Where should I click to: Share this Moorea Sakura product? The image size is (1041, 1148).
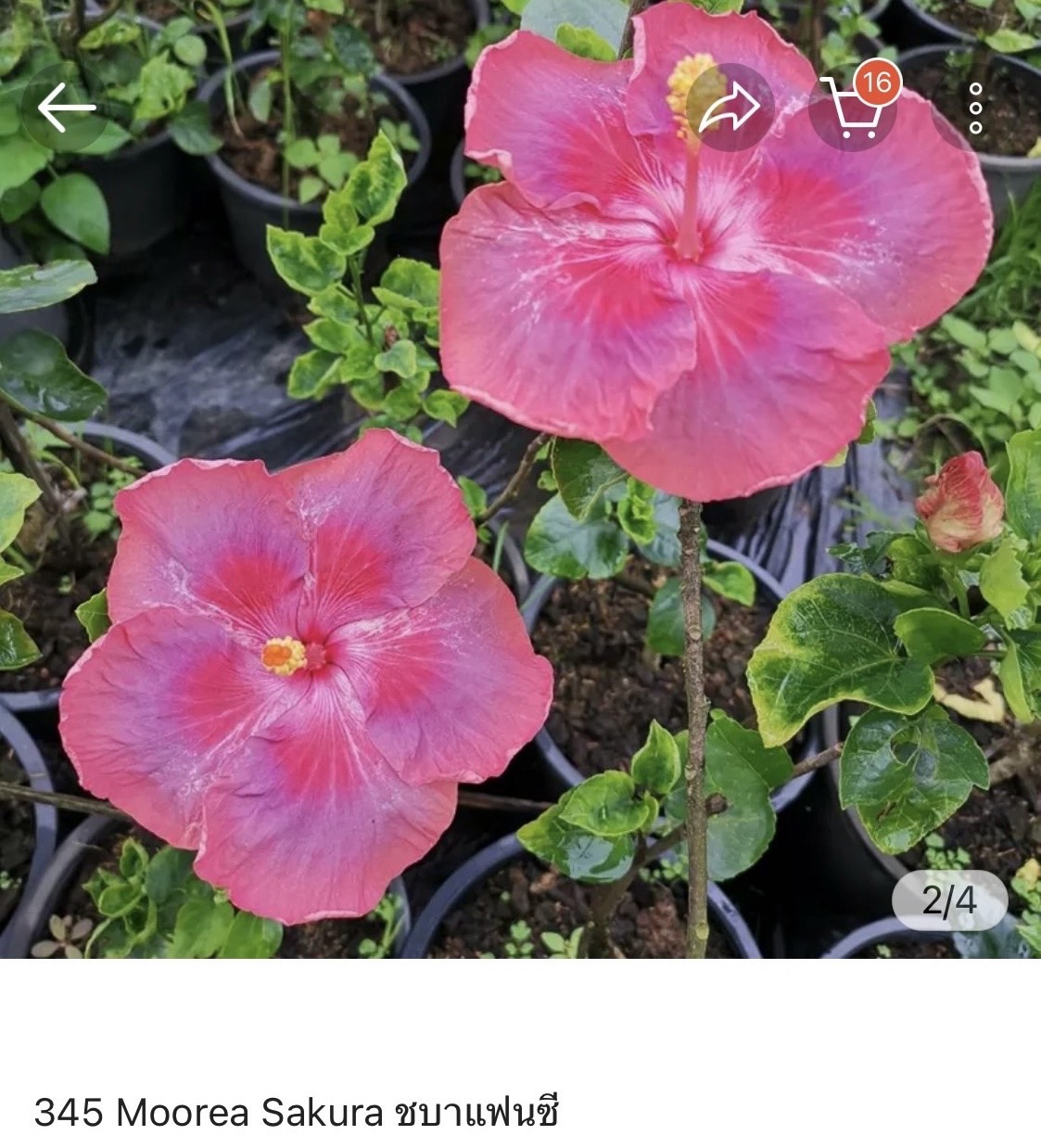[729, 108]
